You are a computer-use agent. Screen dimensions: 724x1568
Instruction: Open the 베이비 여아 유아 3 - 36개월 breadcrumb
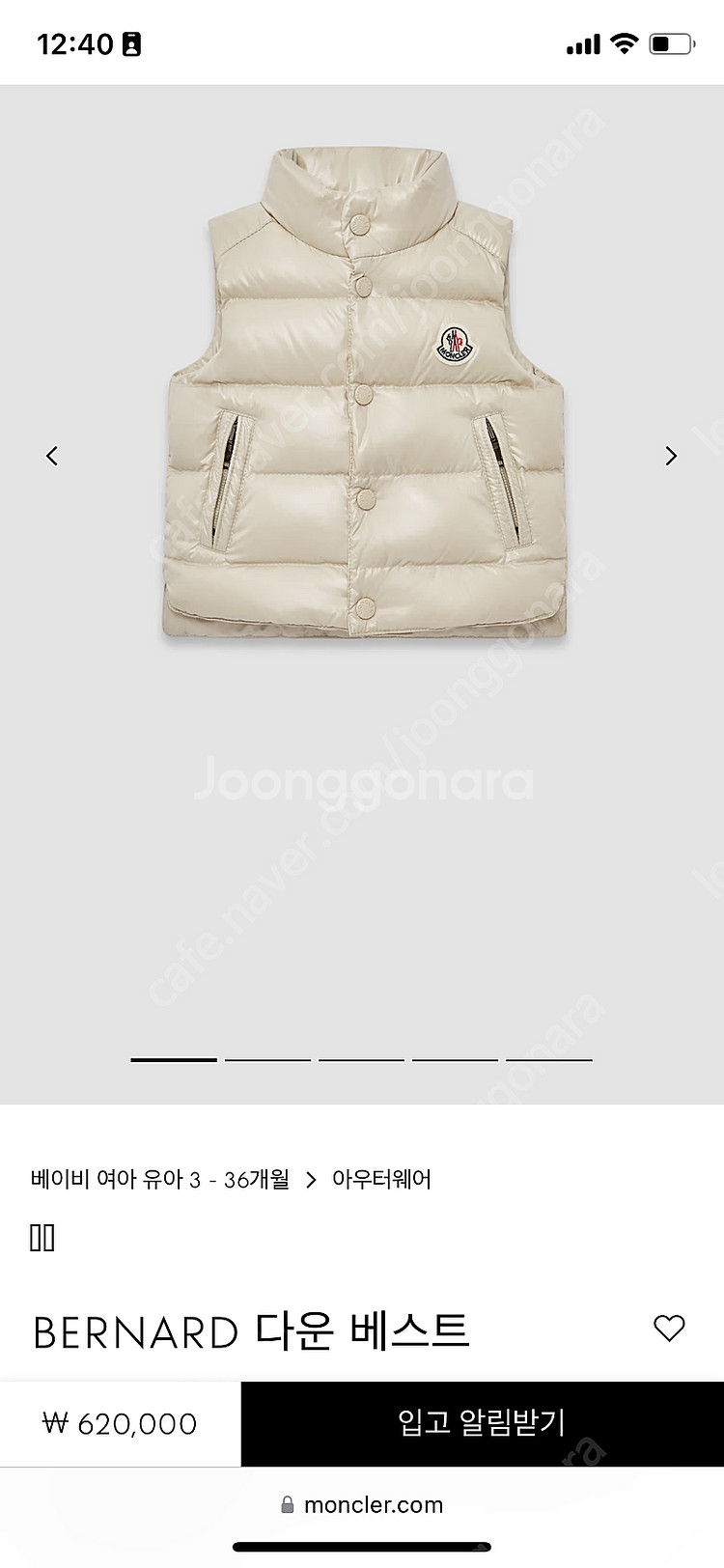pyautogui.click(x=159, y=1179)
